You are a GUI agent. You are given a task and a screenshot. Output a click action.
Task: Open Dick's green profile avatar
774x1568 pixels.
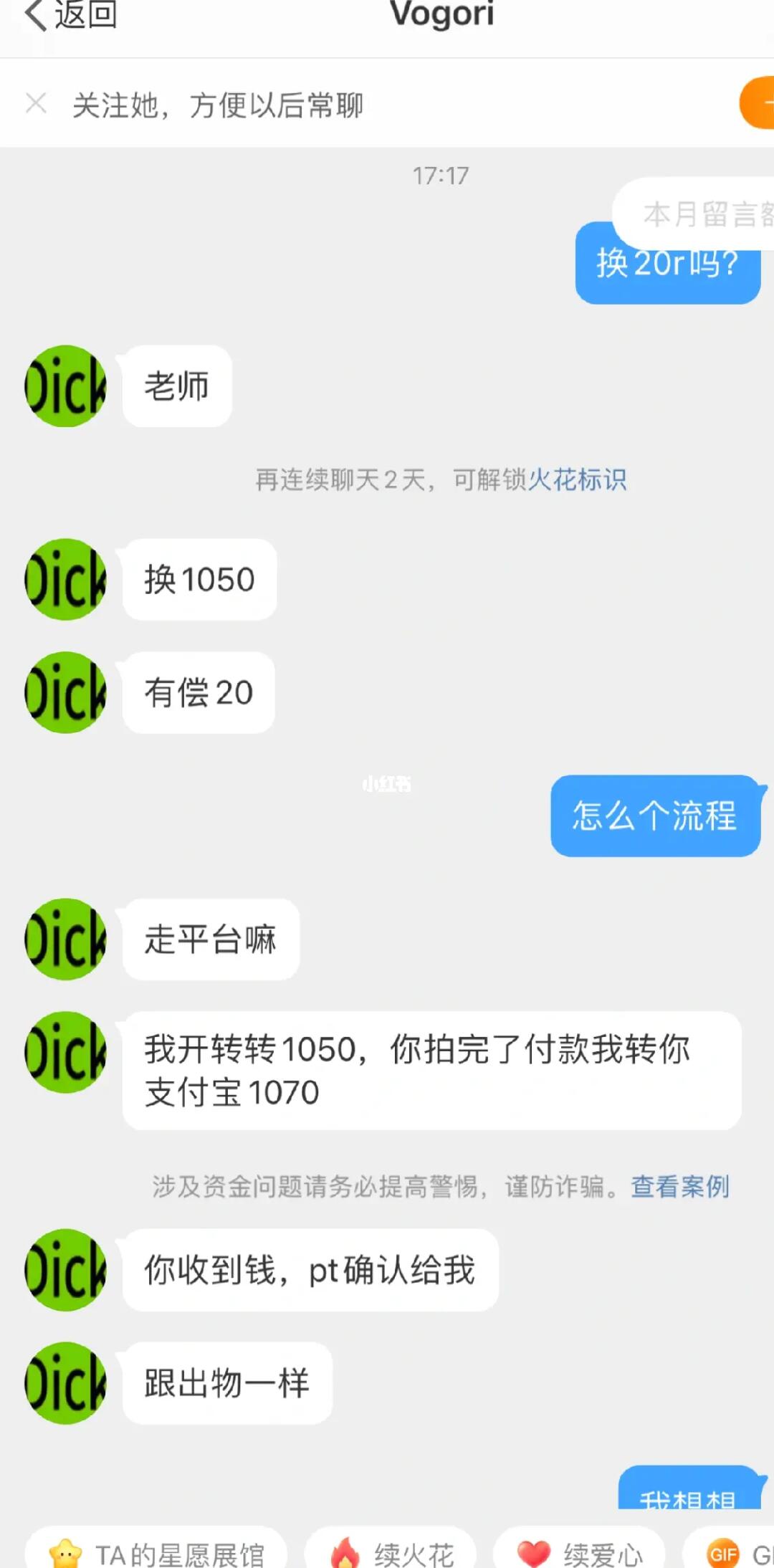tap(64, 387)
